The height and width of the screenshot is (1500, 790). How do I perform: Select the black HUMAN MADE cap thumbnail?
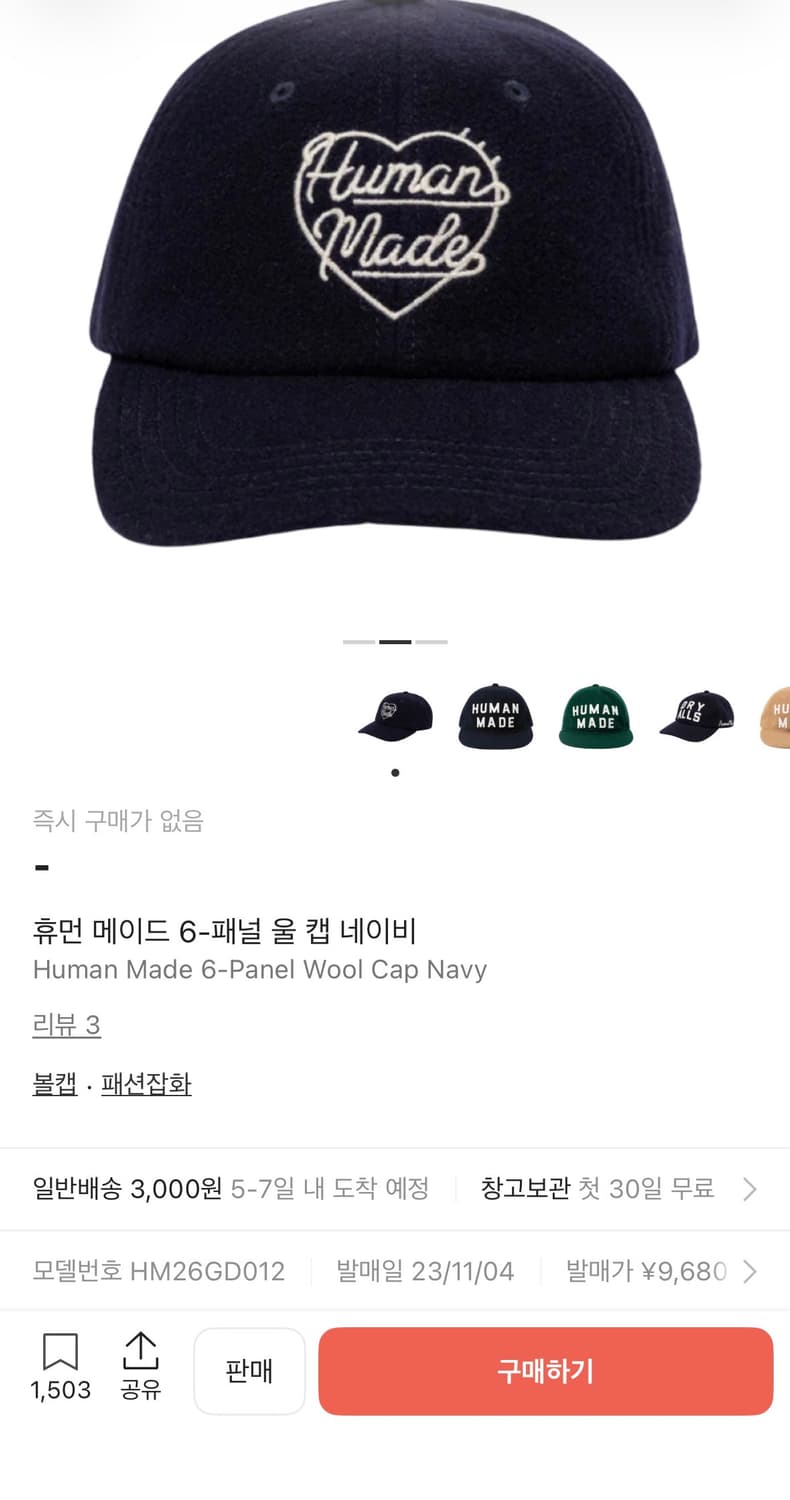coord(495,717)
